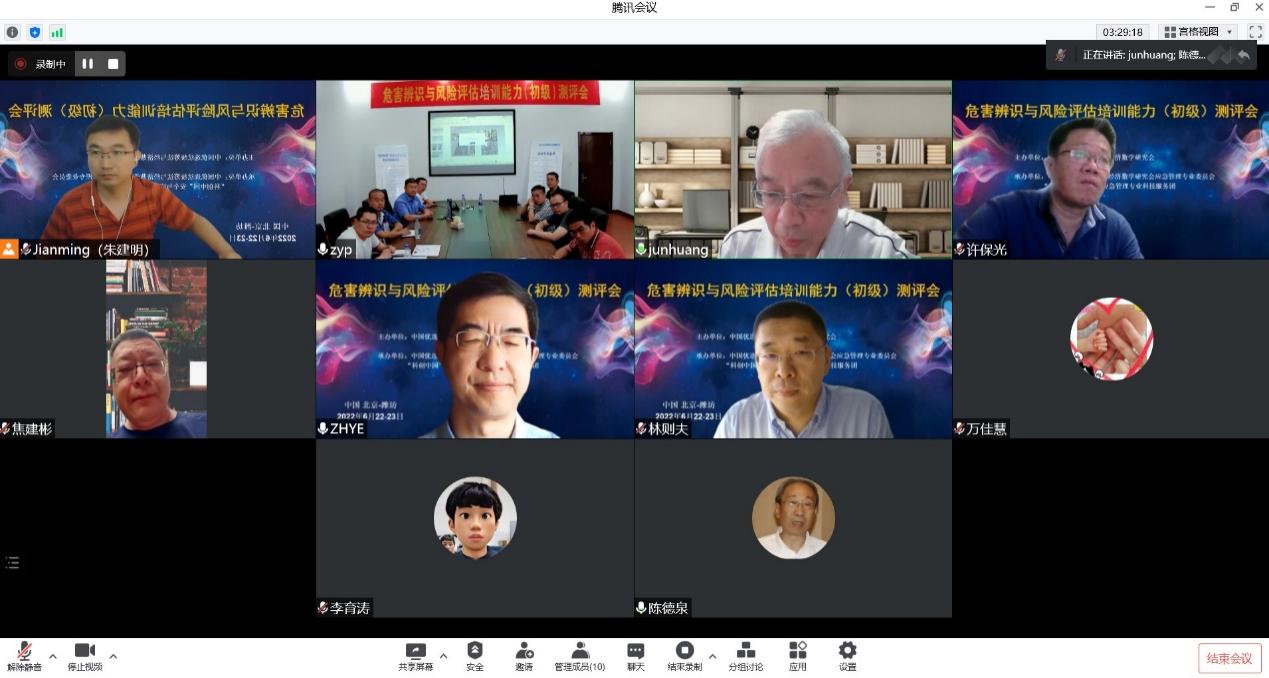
Task: Open the chat (聊天) panel
Action: (635, 655)
